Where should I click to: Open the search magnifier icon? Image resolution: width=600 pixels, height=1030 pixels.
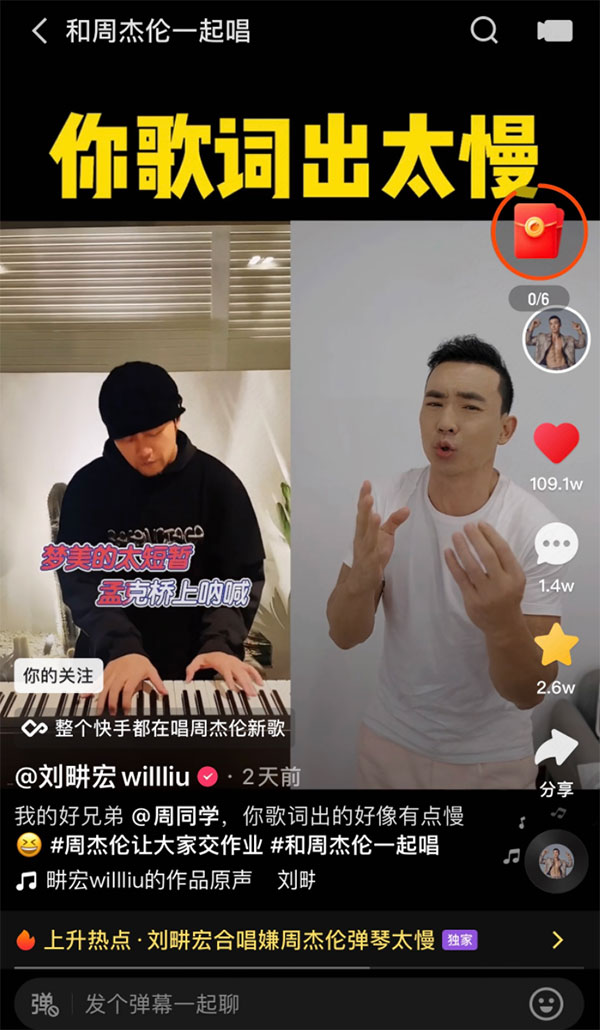(x=485, y=31)
